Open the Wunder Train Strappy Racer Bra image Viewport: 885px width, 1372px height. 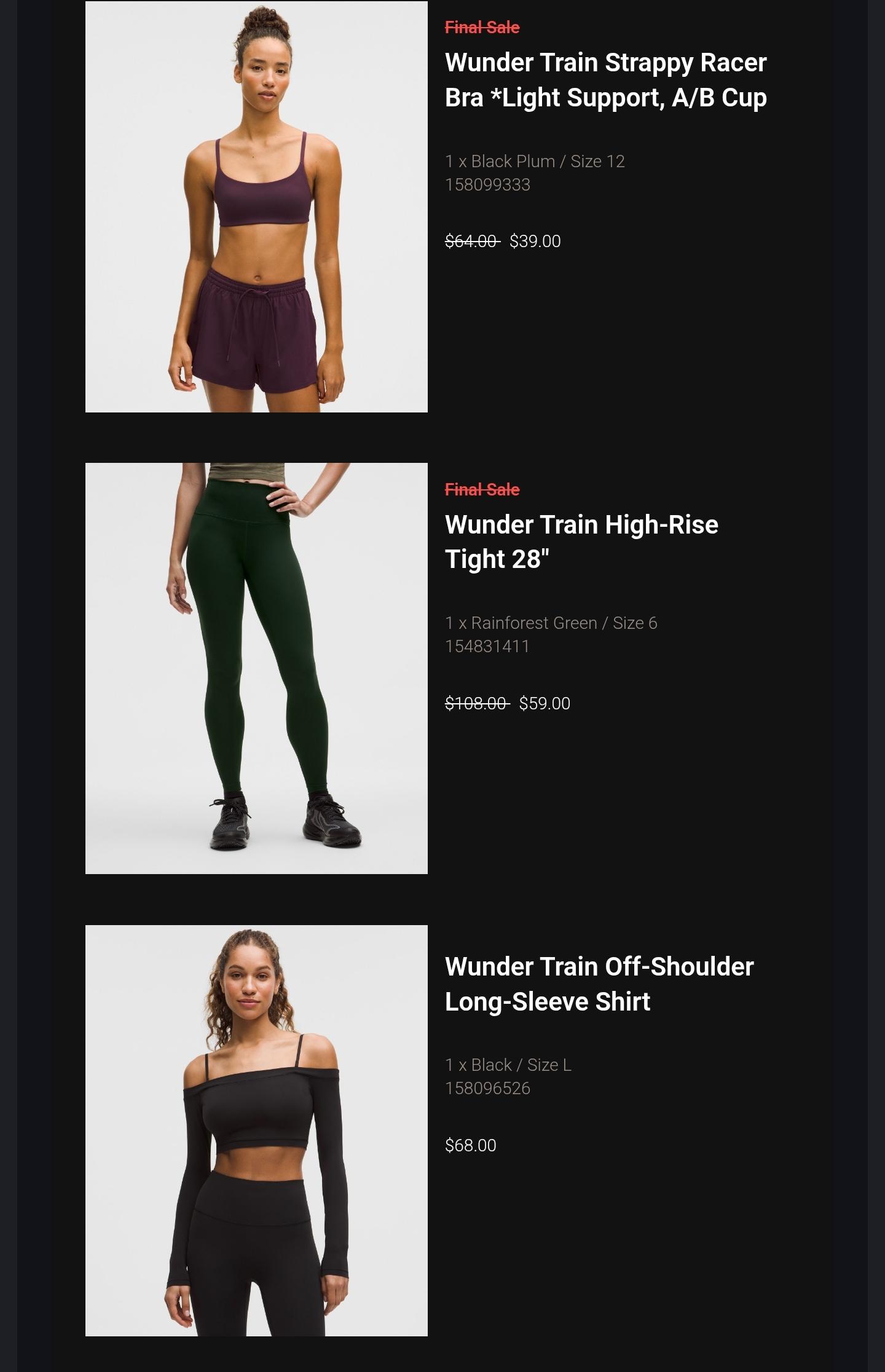click(x=256, y=207)
